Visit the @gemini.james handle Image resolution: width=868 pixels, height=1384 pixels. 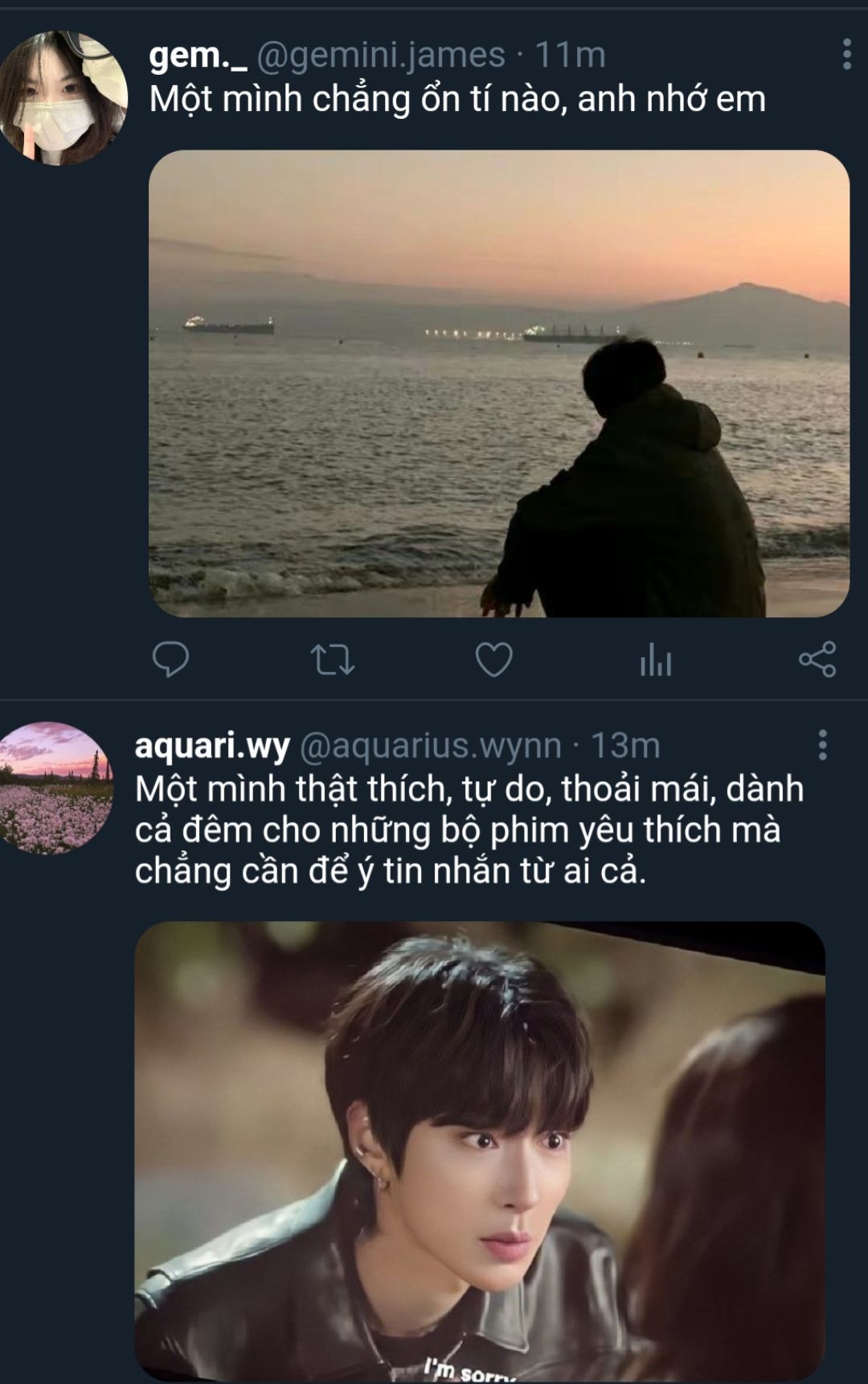pos(380,55)
